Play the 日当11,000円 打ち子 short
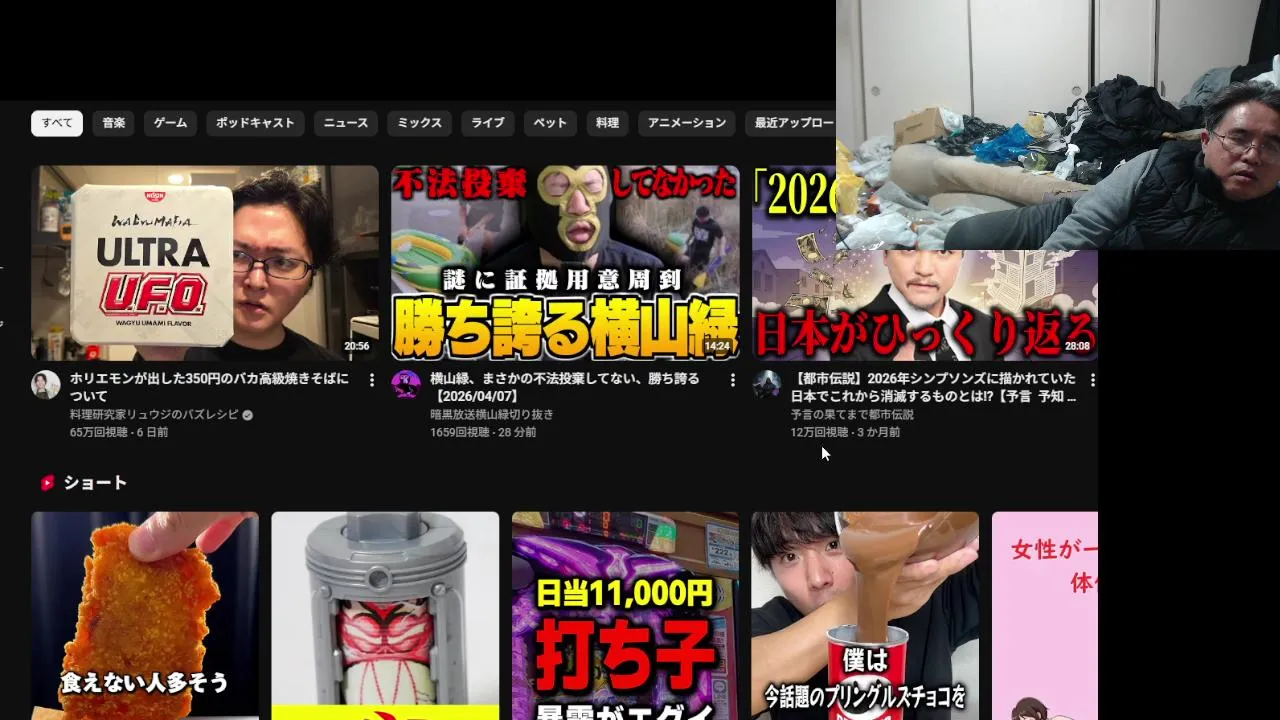 [625, 615]
